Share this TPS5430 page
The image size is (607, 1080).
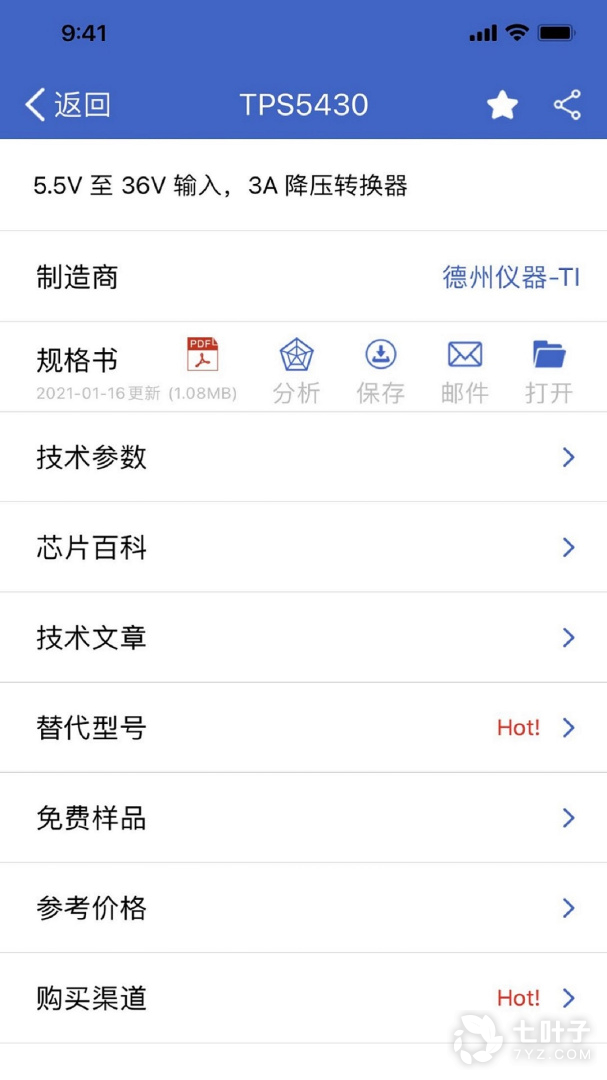(x=567, y=105)
